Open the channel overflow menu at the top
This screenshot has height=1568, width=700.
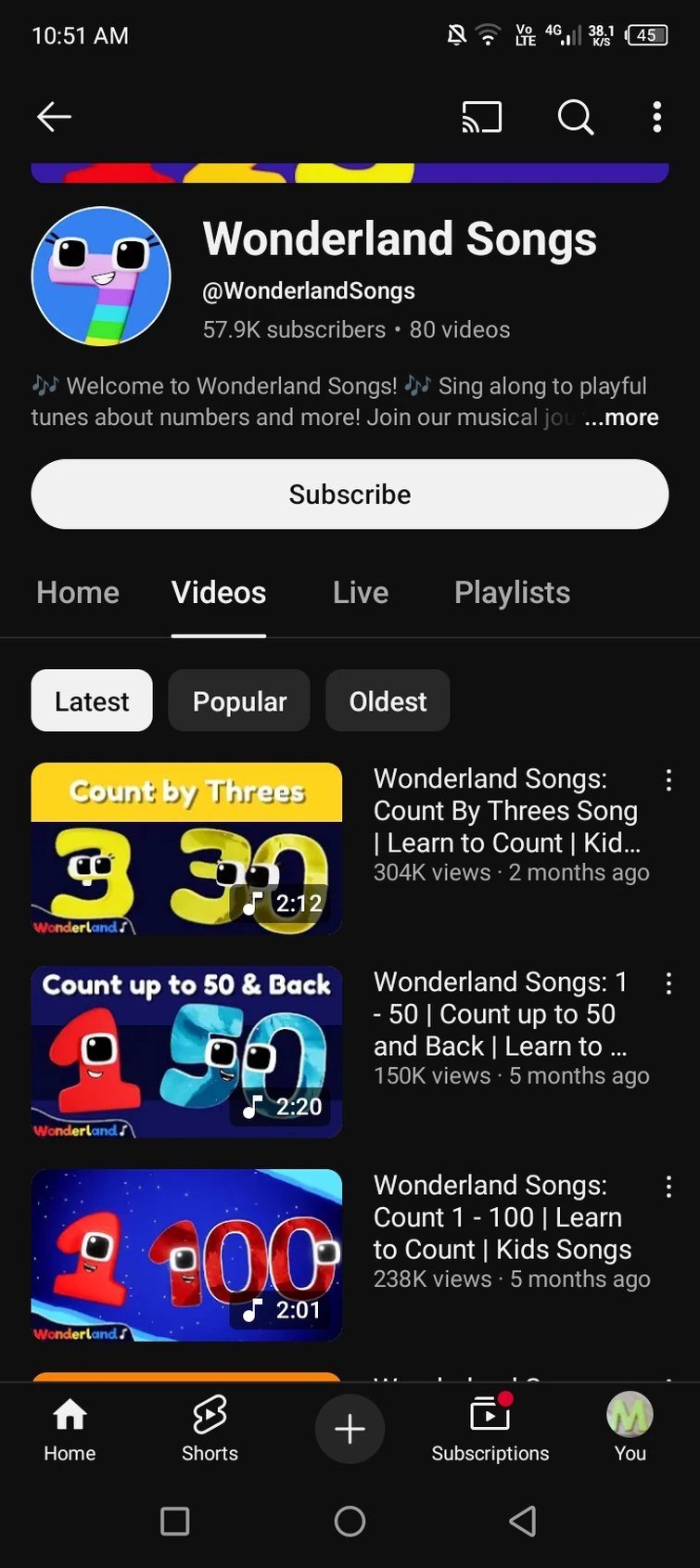point(656,117)
